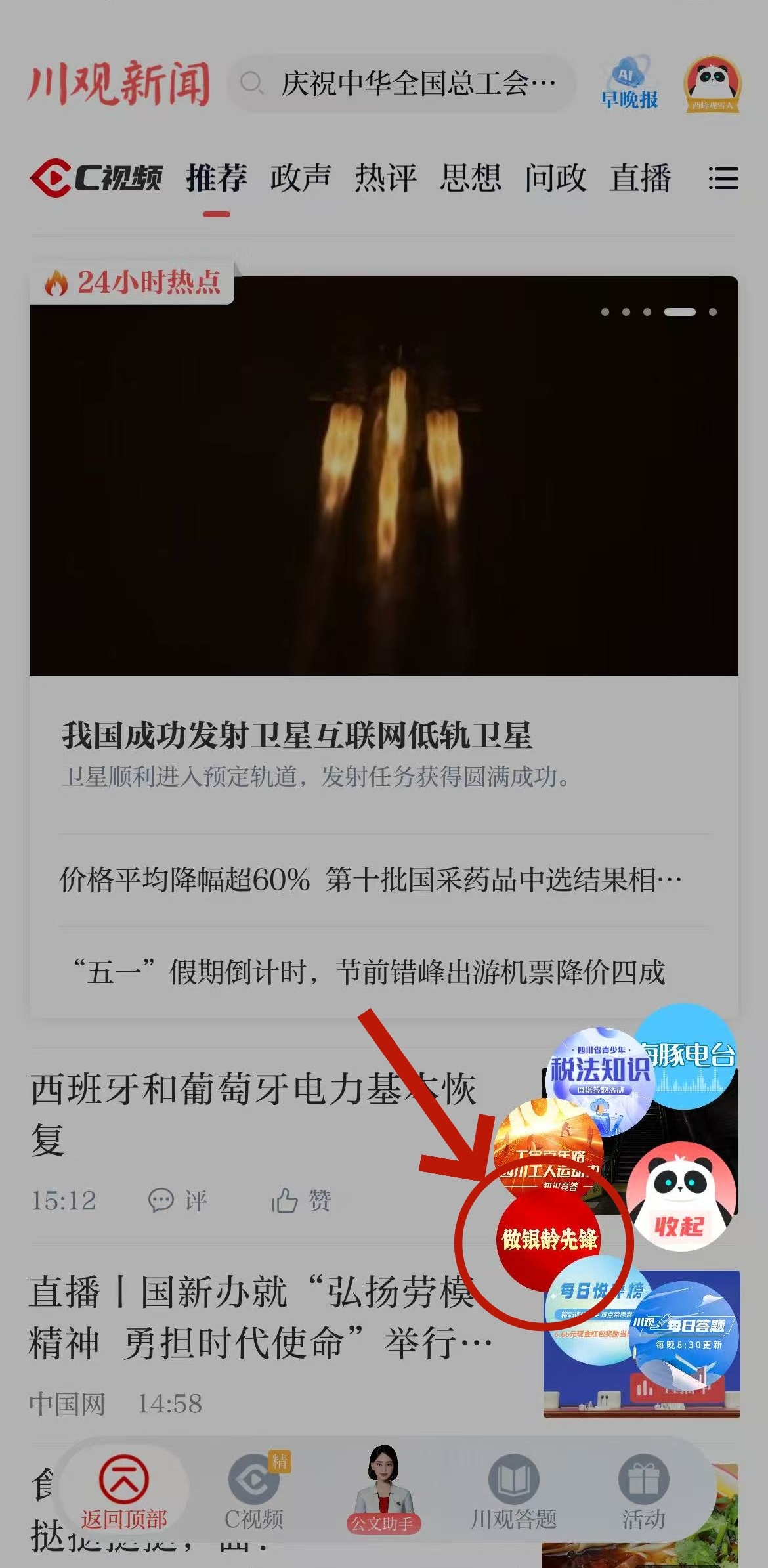Launch the 公文助手 assistant
Image resolution: width=768 pixels, height=1568 pixels.
[x=383, y=1489]
